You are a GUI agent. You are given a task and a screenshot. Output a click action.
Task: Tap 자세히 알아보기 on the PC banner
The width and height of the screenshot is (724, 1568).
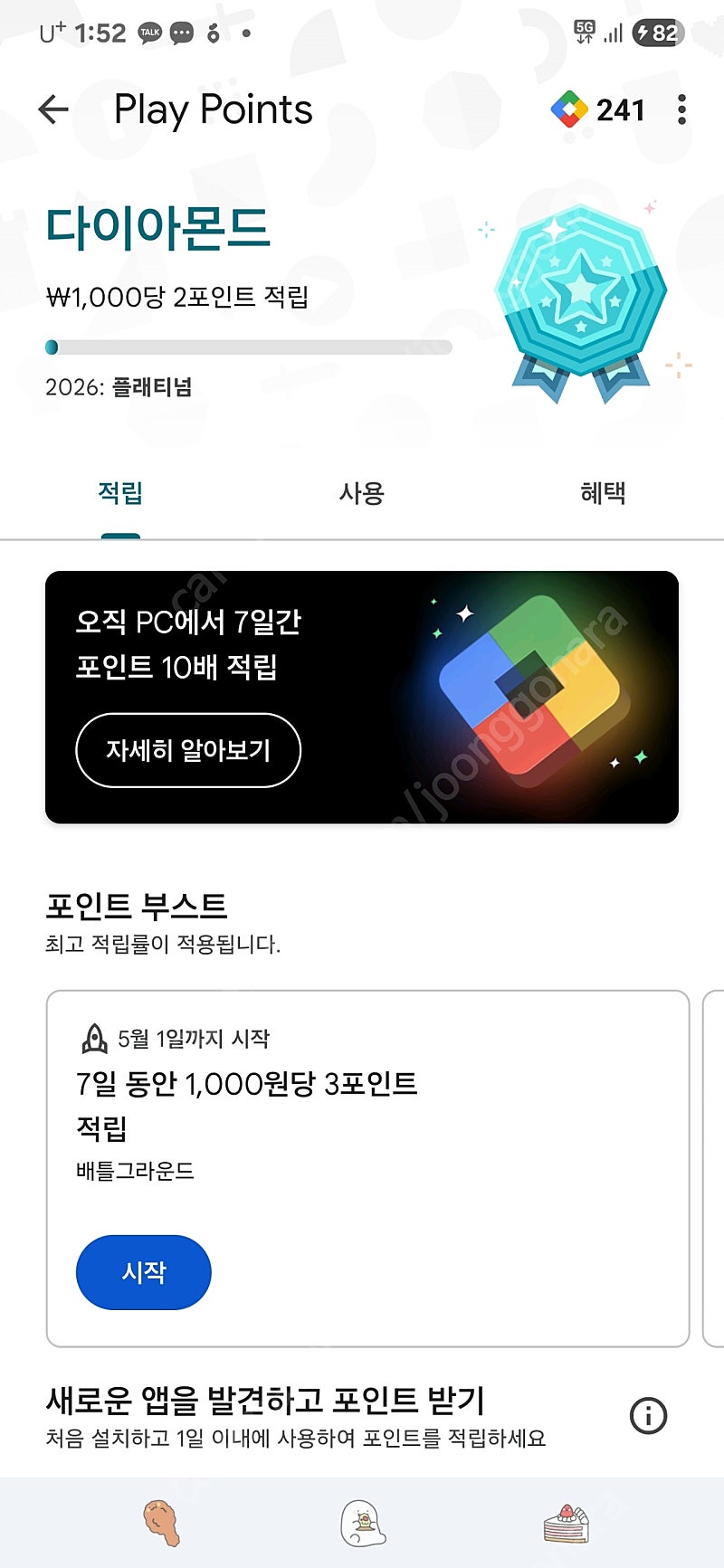[188, 750]
